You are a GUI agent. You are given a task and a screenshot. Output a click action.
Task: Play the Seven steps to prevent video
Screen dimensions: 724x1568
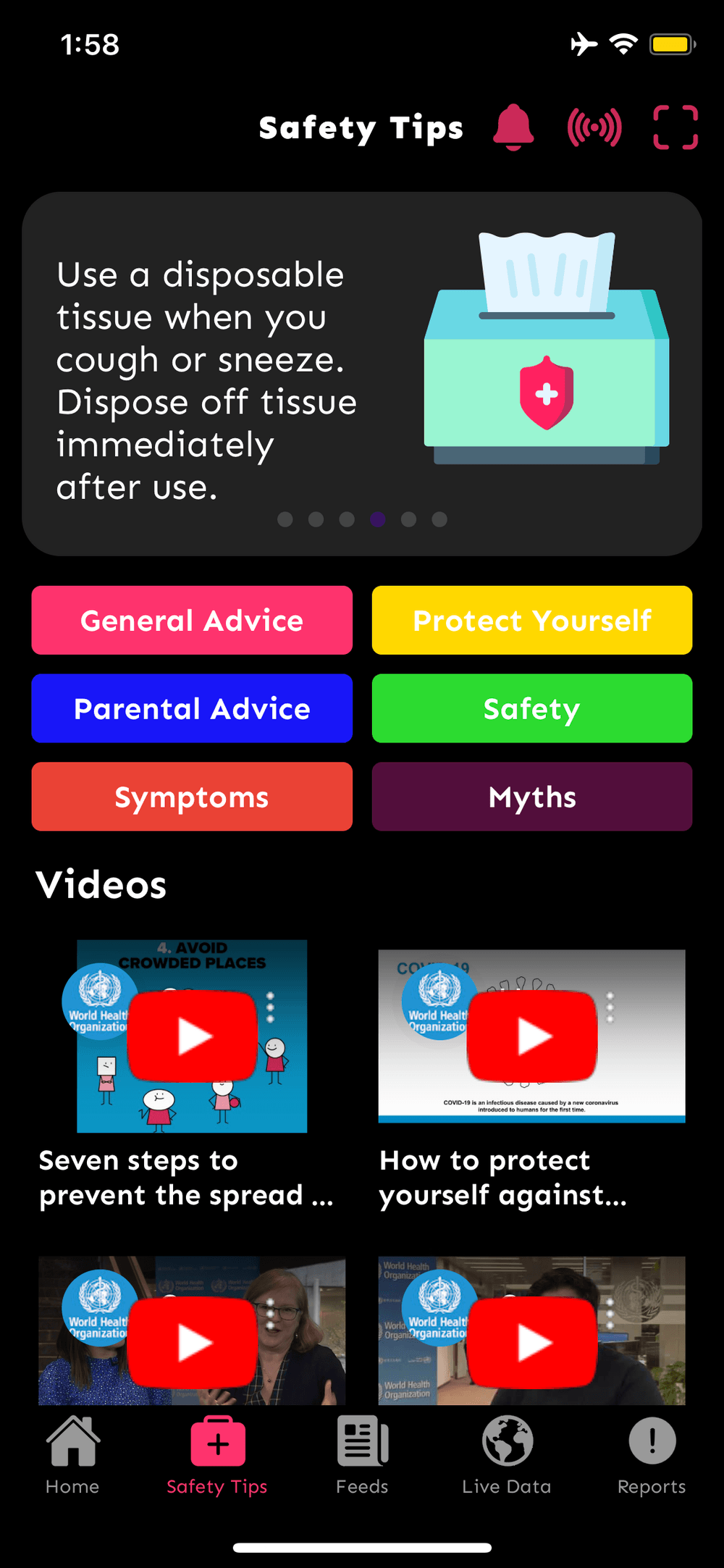click(x=193, y=1036)
